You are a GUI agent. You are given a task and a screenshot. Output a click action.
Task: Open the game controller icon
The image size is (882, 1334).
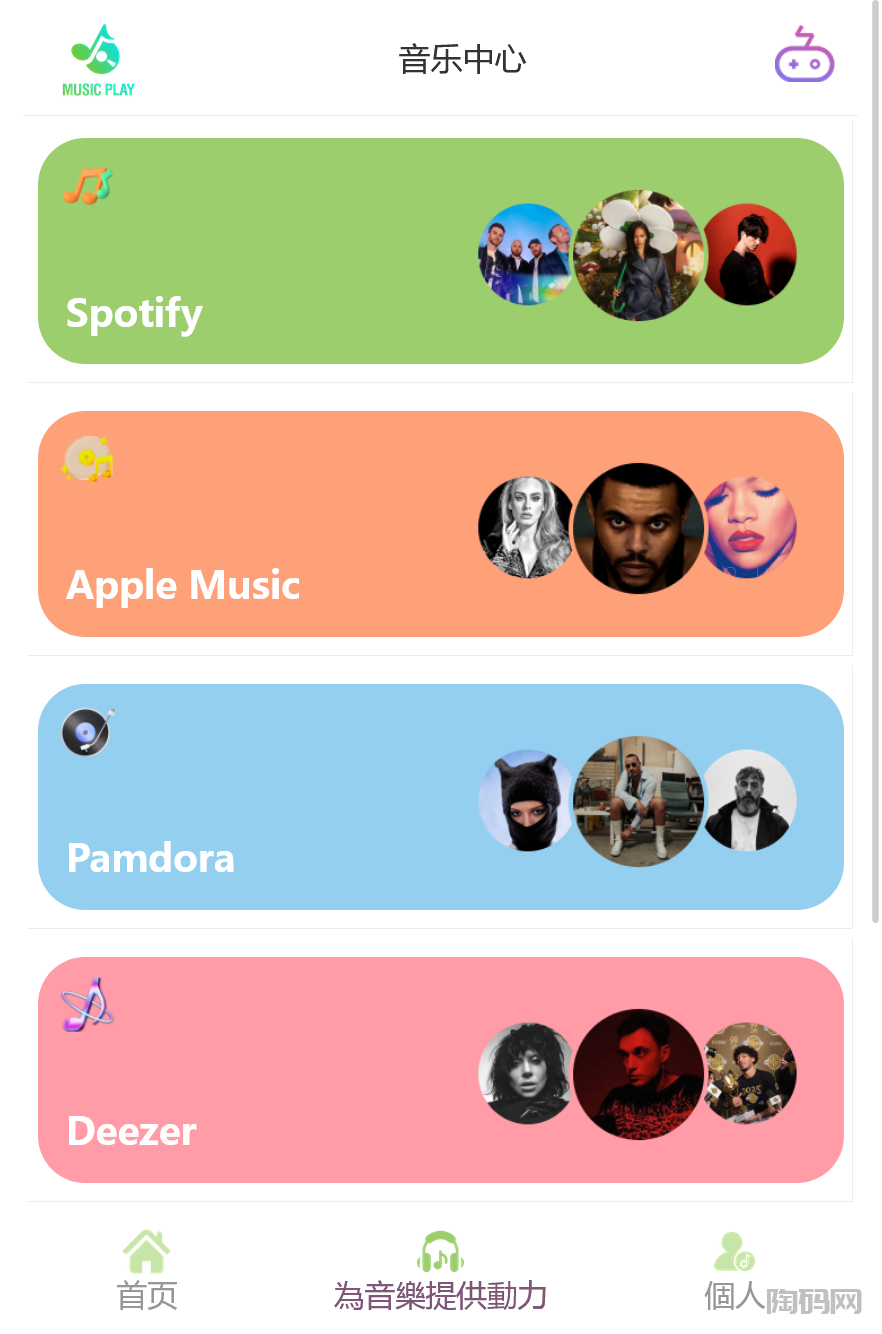click(804, 55)
